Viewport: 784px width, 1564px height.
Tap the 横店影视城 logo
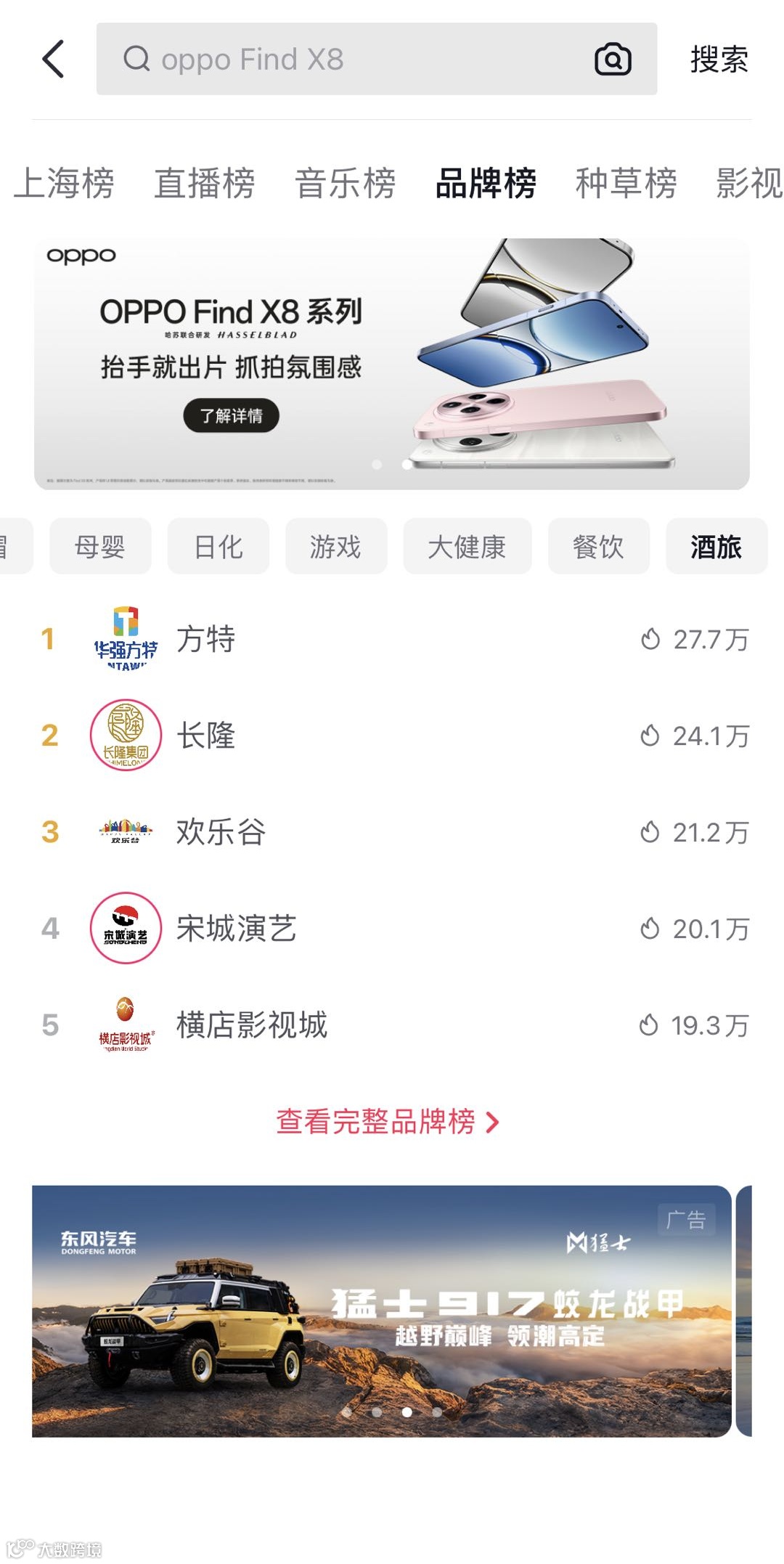125,1025
